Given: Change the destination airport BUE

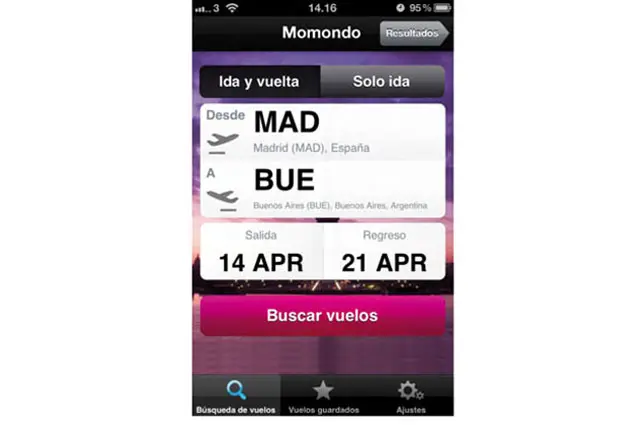Looking at the screenshot, I should click(322, 188).
